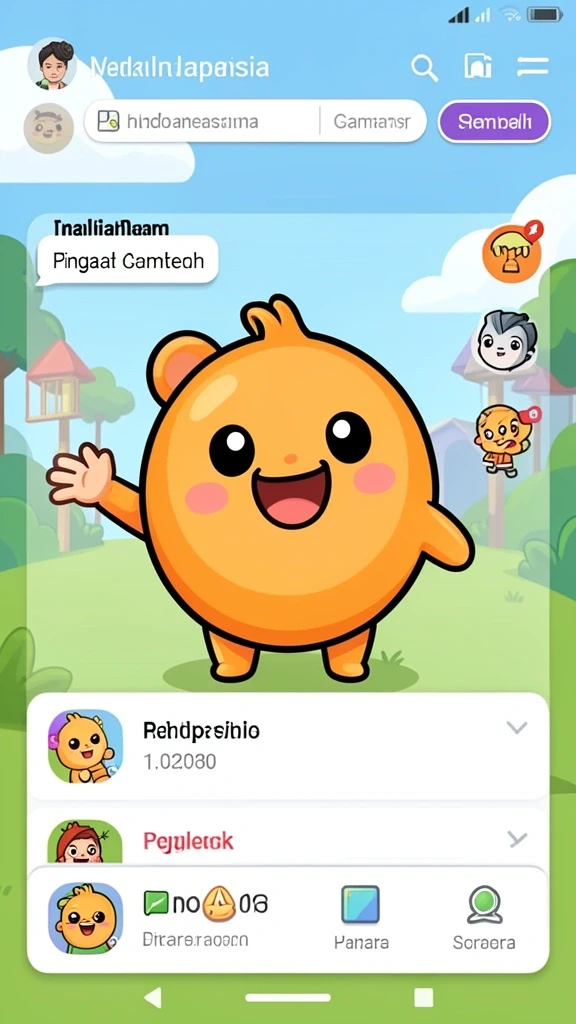
Task: Go back with the system back button
Action: coord(152,997)
